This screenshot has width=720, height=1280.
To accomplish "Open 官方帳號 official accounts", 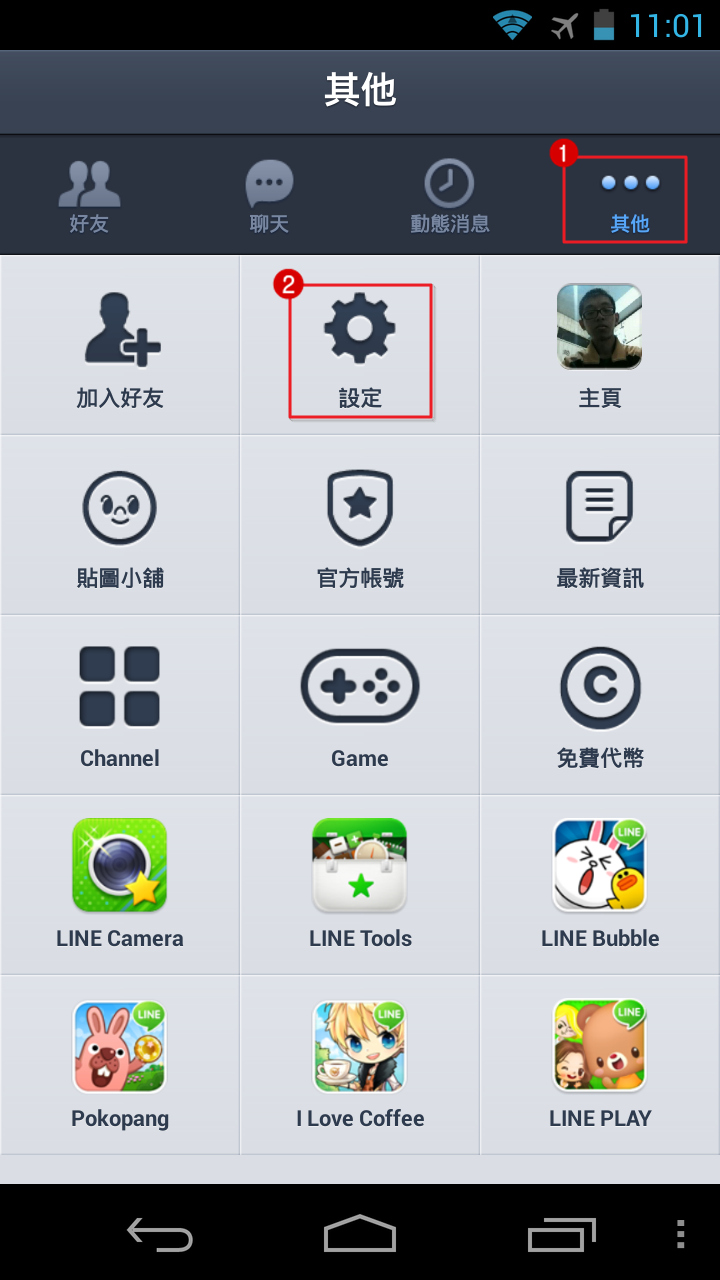I will (360, 526).
